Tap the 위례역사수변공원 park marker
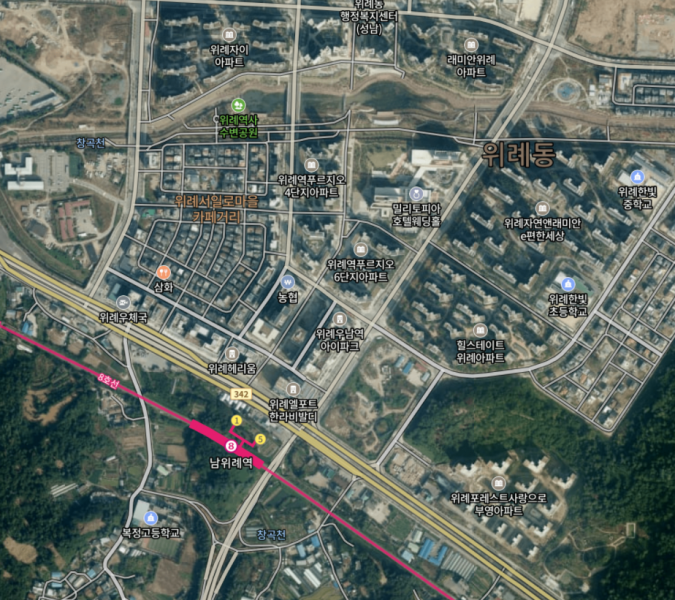Image resolution: width=675 pixels, height=600 pixels. tap(238, 105)
